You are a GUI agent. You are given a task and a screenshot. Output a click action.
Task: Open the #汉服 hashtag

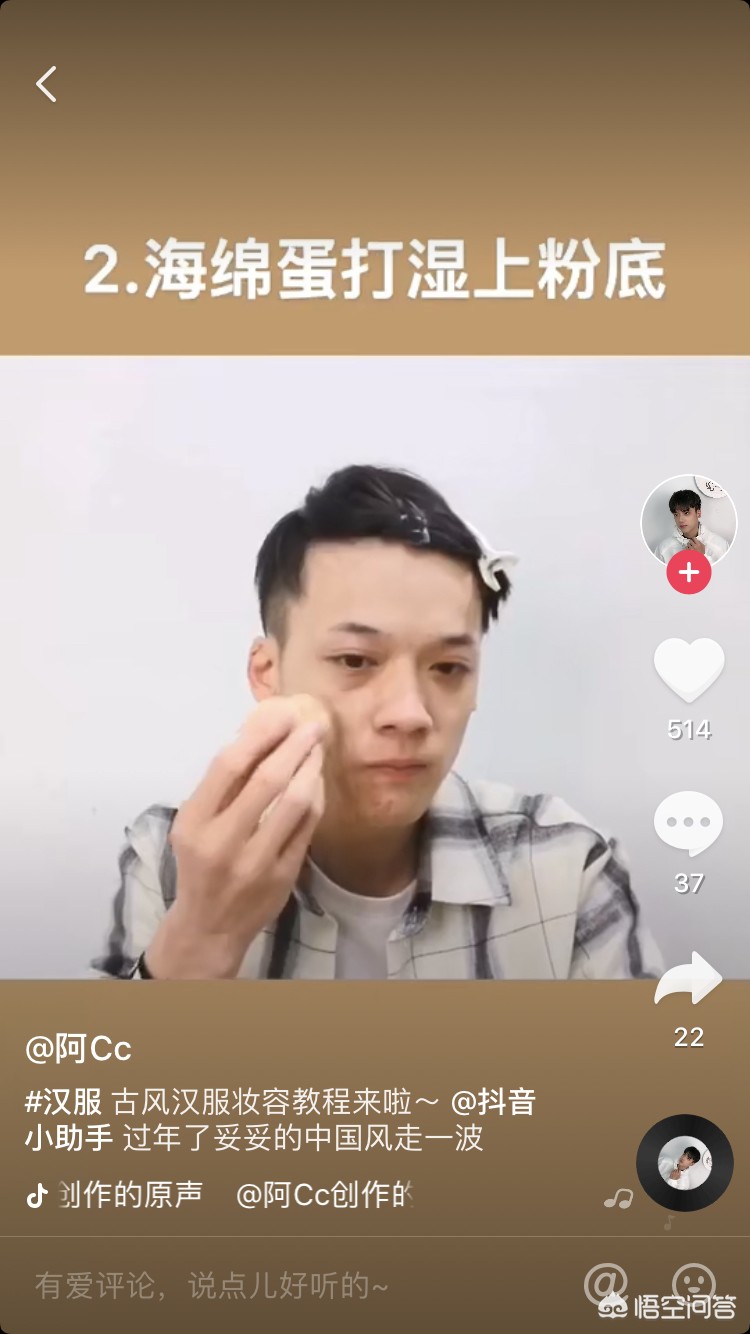click(x=63, y=1102)
